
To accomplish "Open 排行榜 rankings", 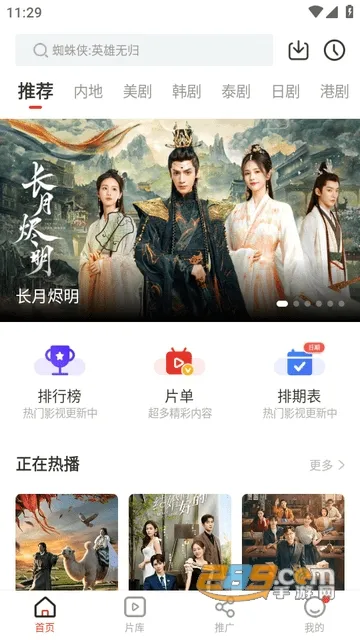I will [60, 382].
